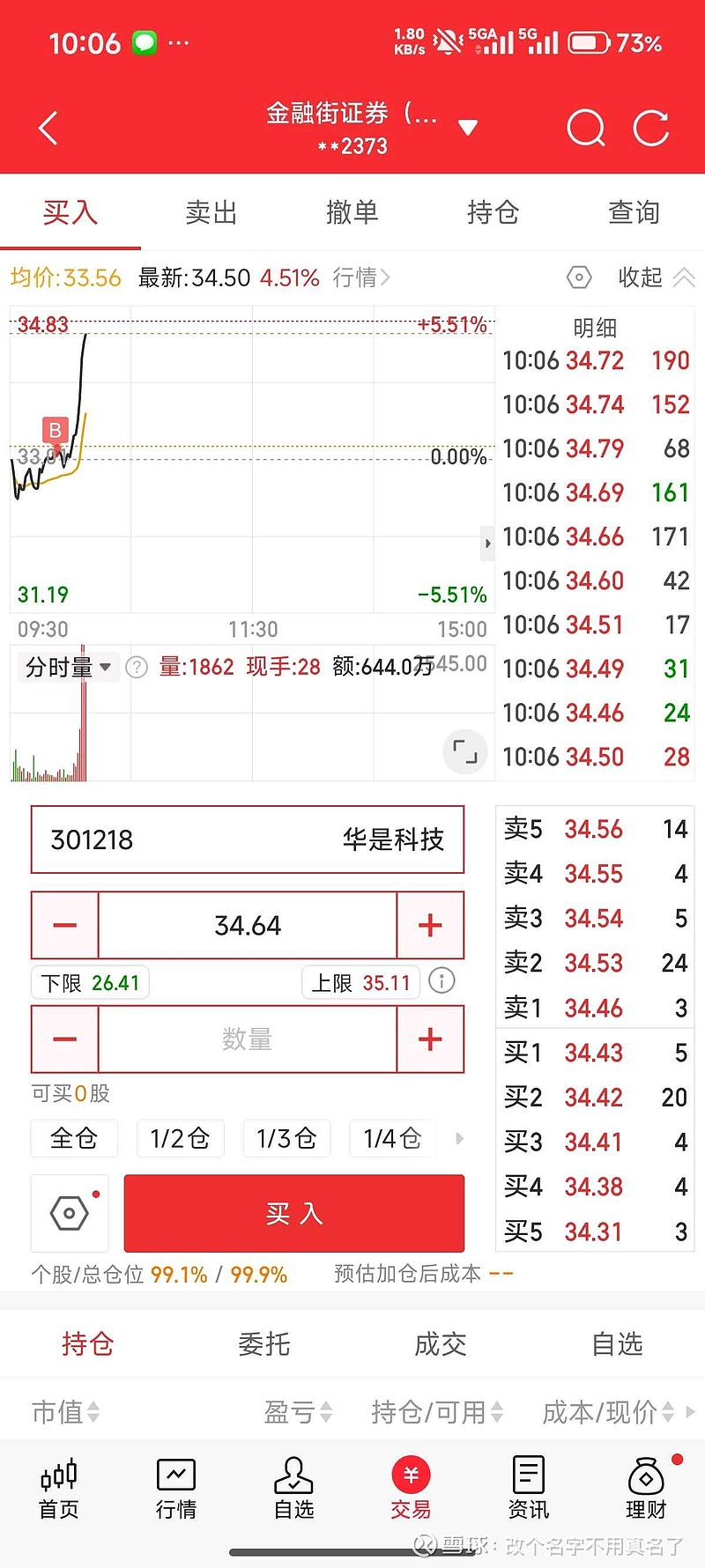The height and width of the screenshot is (1568, 705).
Task: Increase the order price with plus
Action: point(430,925)
